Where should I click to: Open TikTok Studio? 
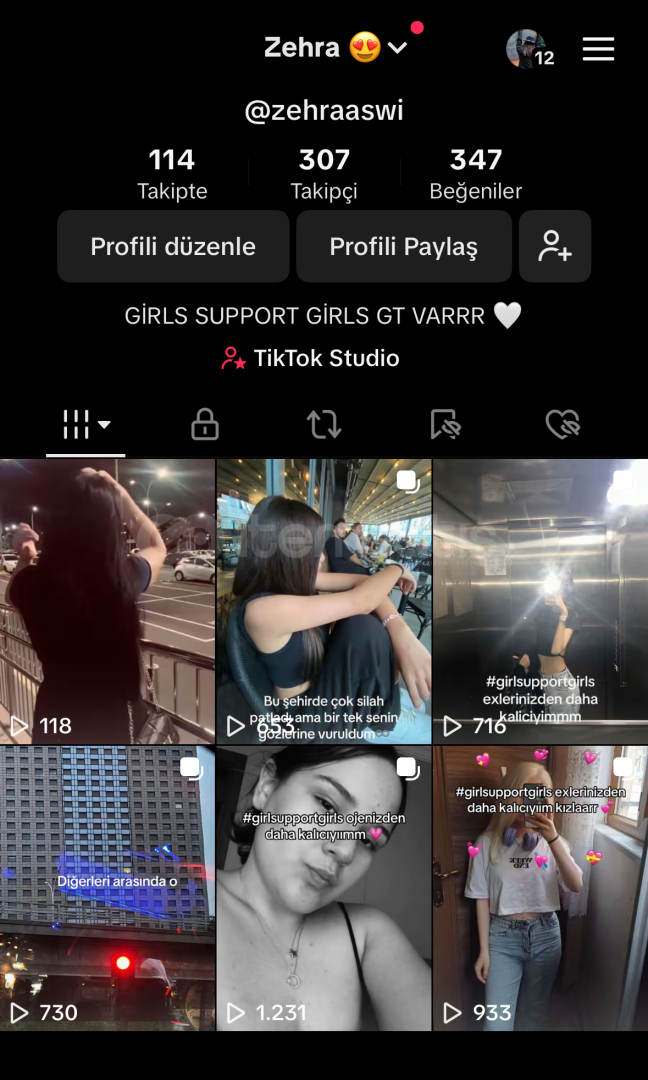(311, 358)
